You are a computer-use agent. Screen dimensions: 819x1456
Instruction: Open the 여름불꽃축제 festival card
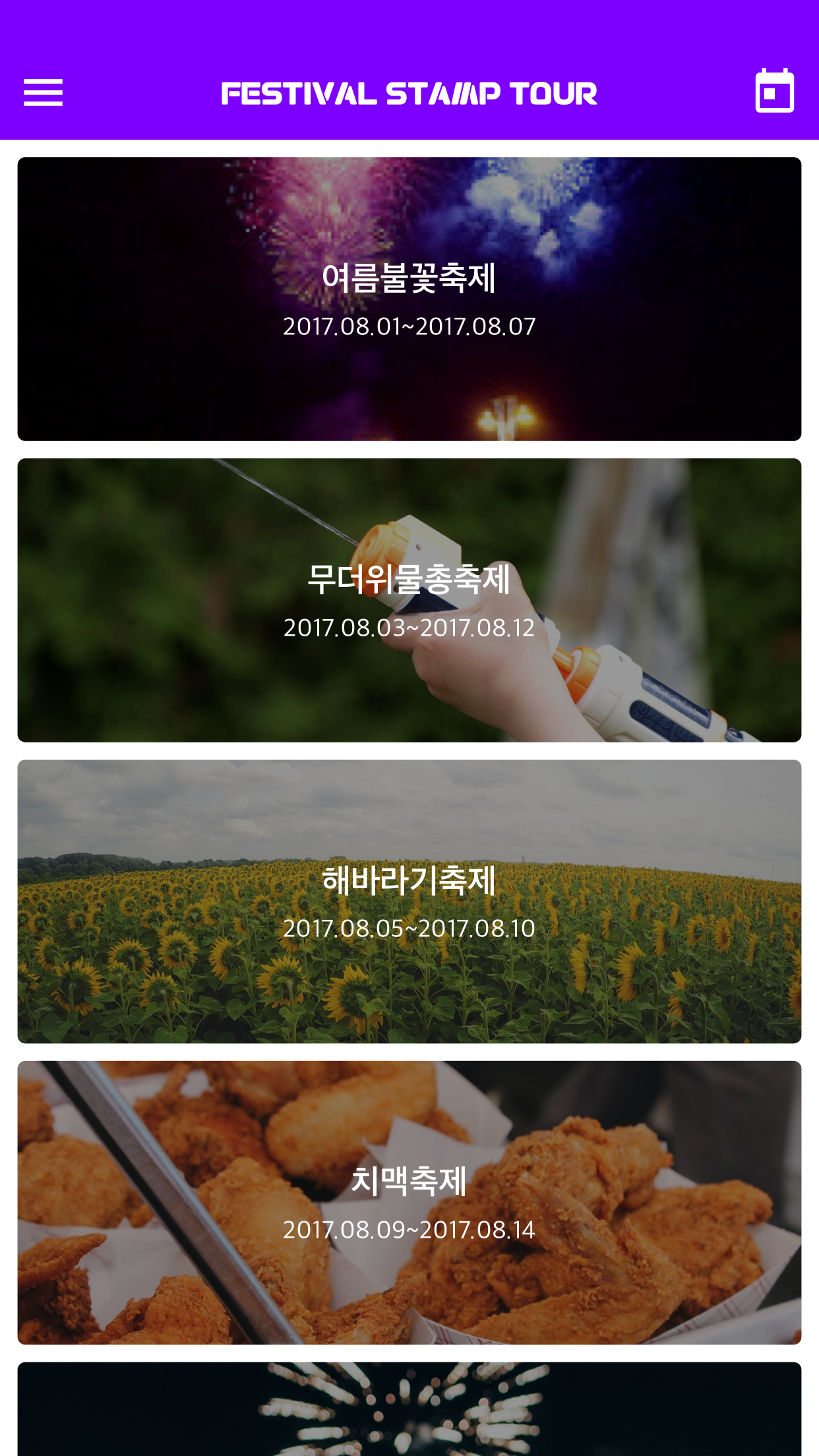(x=409, y=299)
